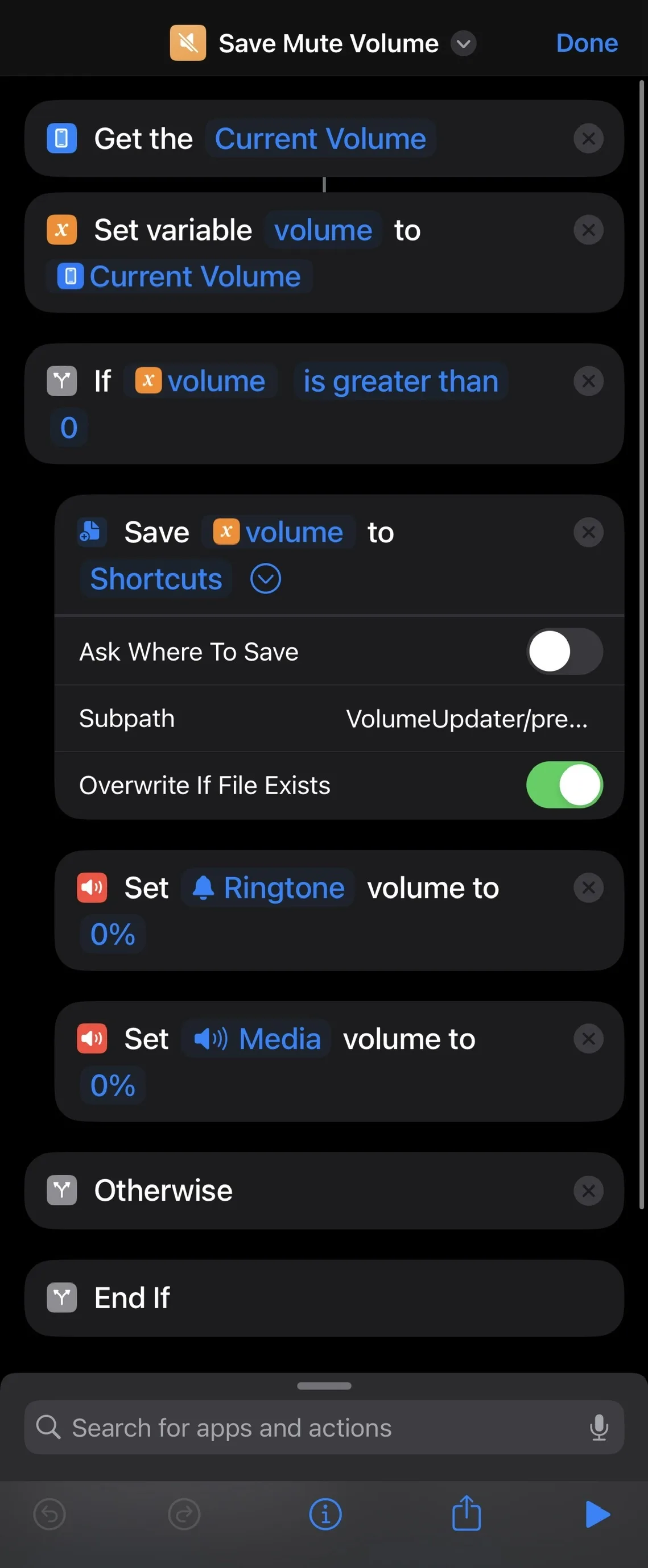Image resolution: width=648 pixels, height=1568 pixels.
Task: Open the shortcut info details
Action: click(x=325, y=1514)
